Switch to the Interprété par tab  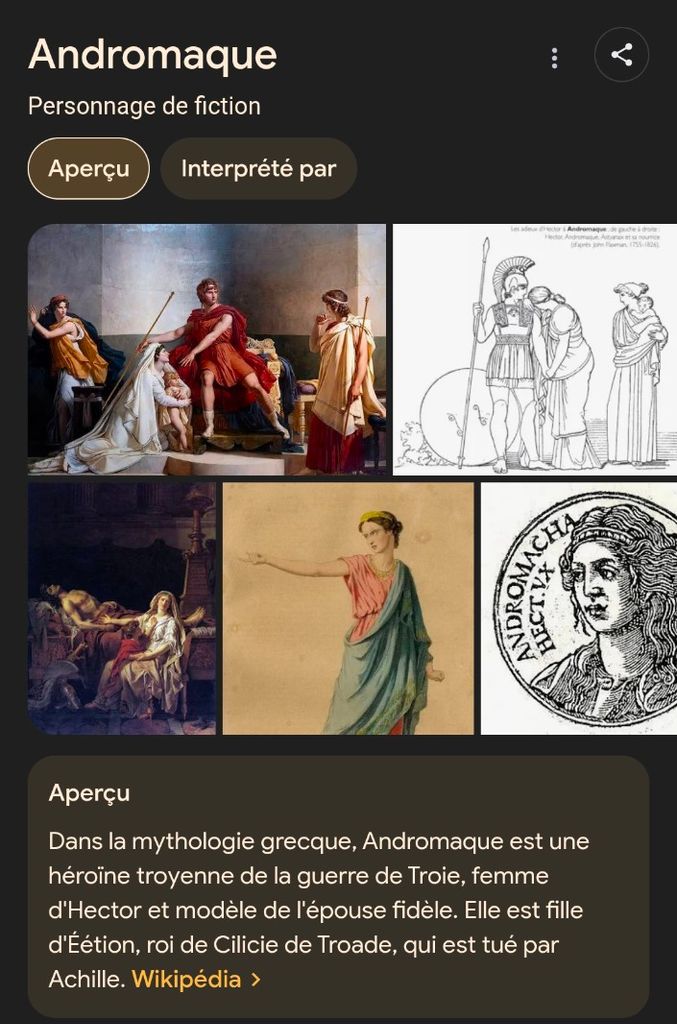click(x=258, y=168)
